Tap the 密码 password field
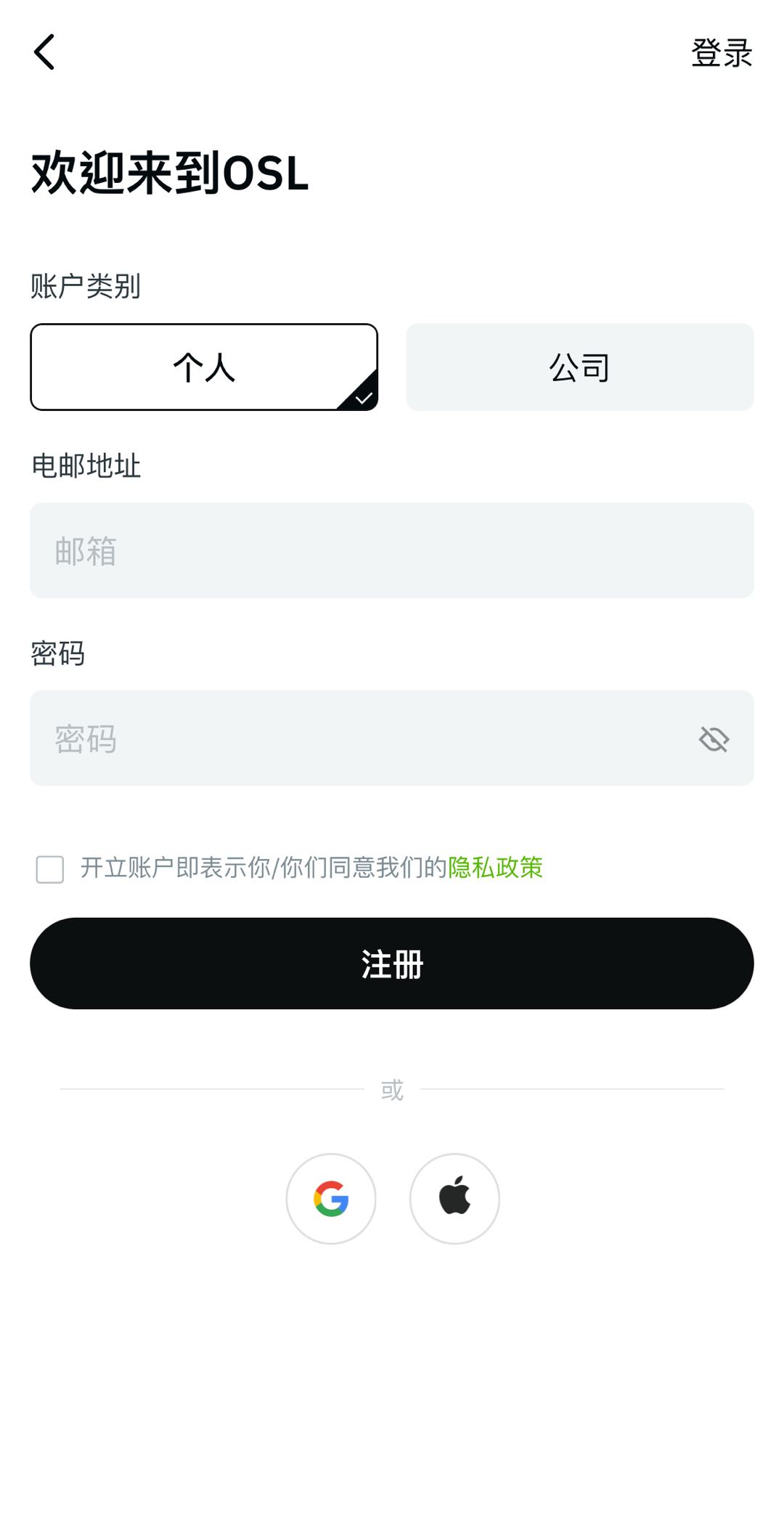The height and width of the screenshot is (1532, 784). point(363,738)
